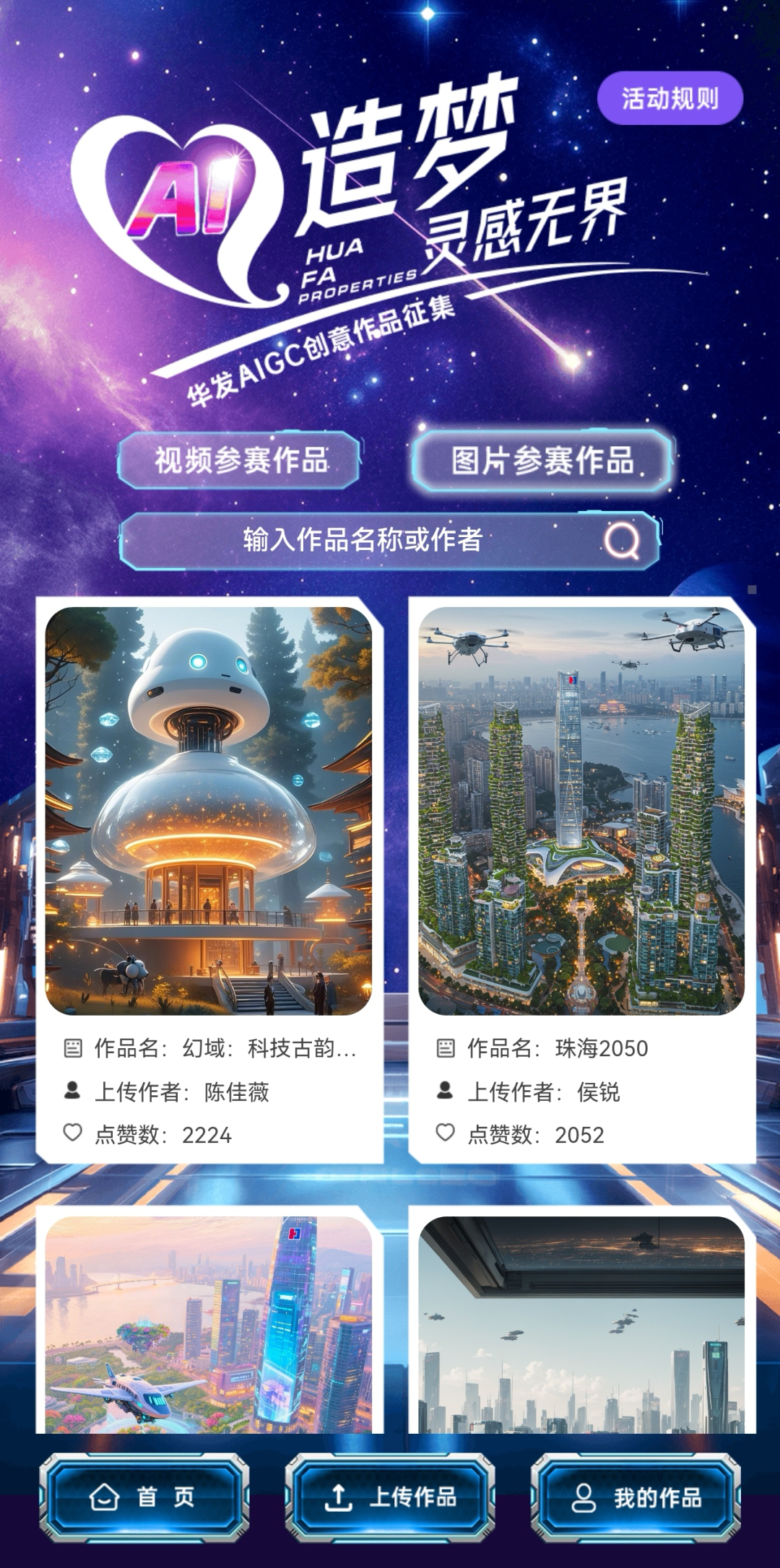Open the window skyline artwork
The image size is (780, 1568).
coord(581,1325)
